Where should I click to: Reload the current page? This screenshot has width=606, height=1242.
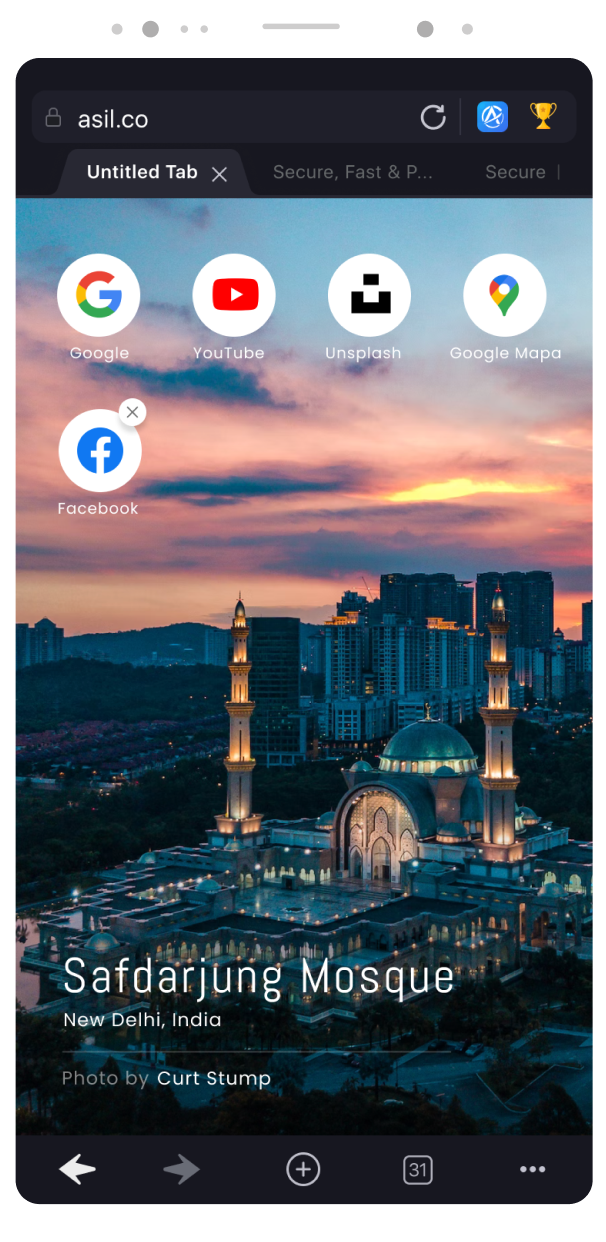[433, 118]
